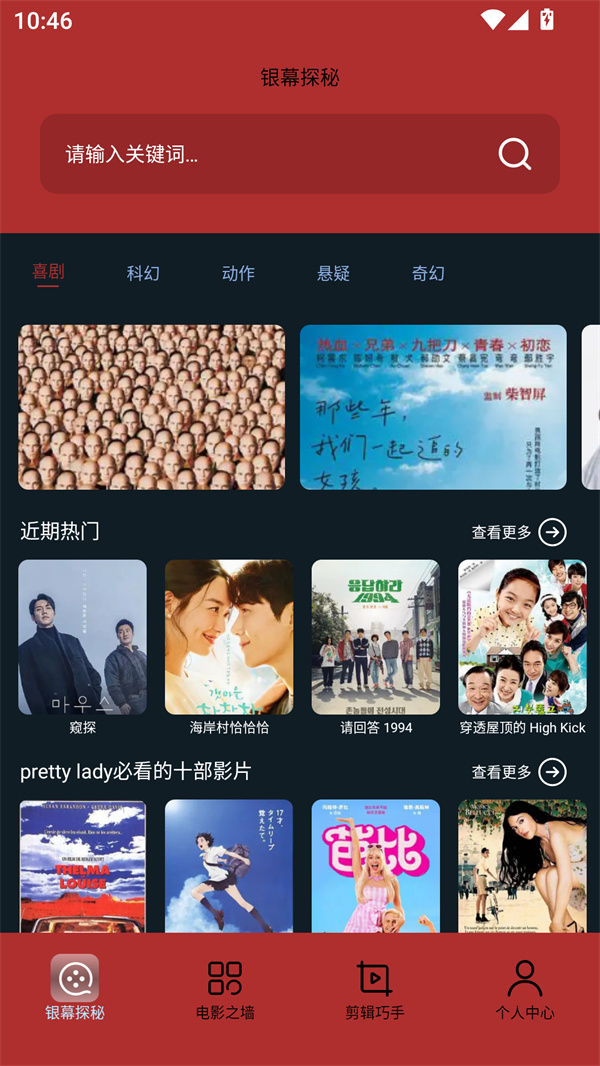Viewport: 600px width, 1066px height.
Task: Tap the magnifier search icon
Action: pyautogui.click(x=515, y=154)
